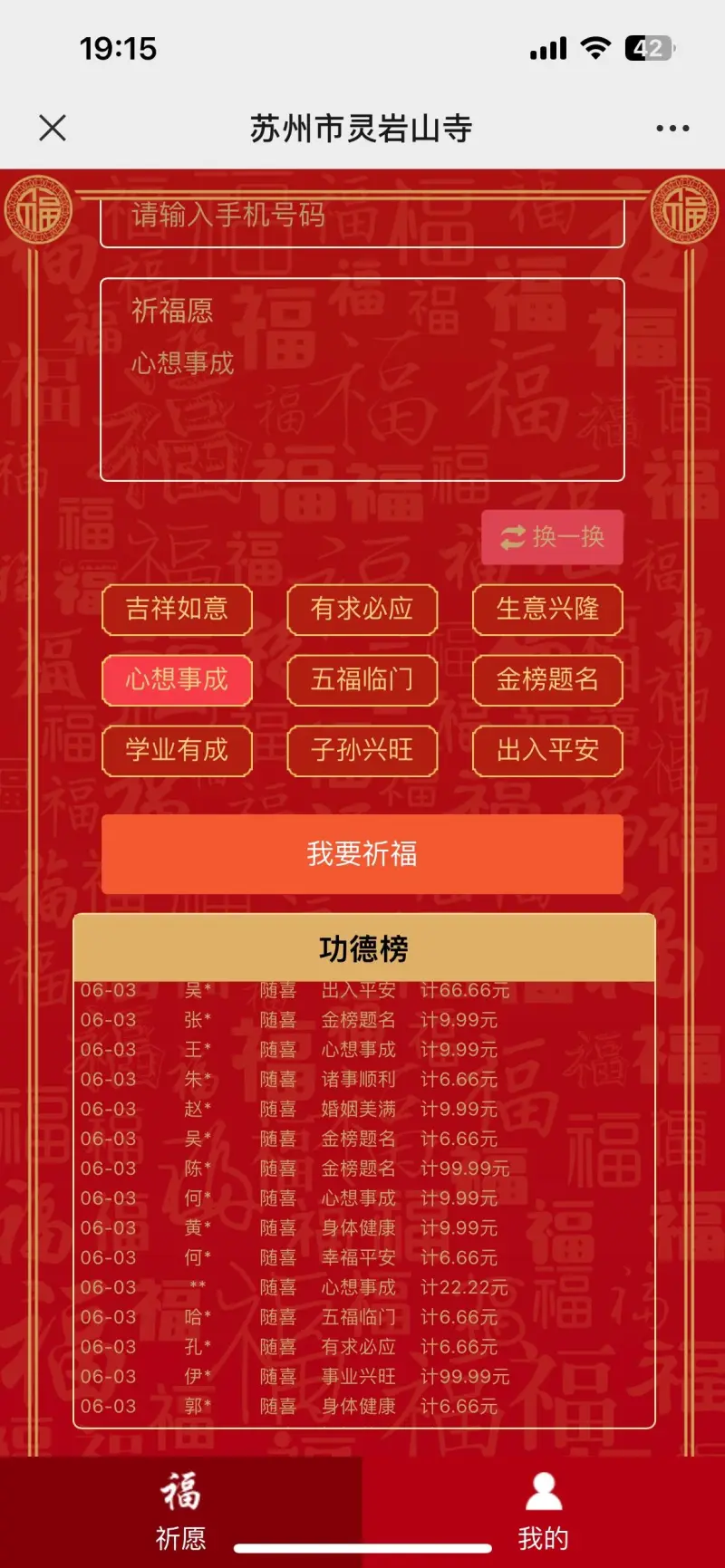The width and height of the screenshot is (725, 1568).
Task: Open the 我的 tab
Action: [543, 1511]
